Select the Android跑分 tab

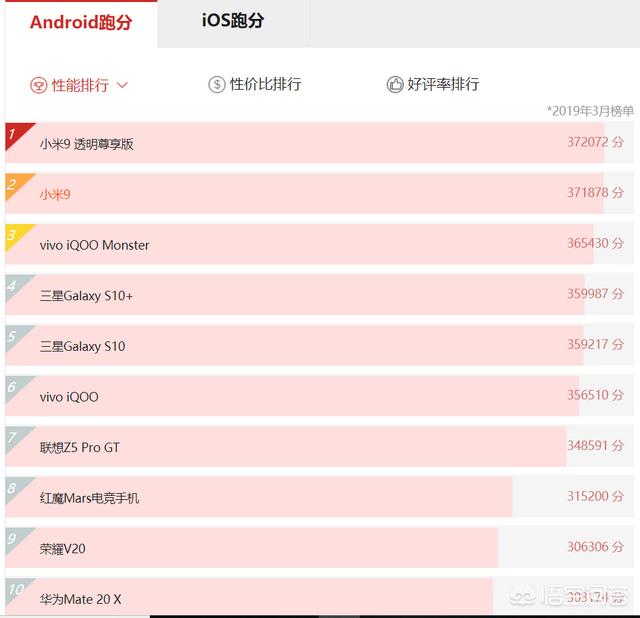tap(81, 22)
